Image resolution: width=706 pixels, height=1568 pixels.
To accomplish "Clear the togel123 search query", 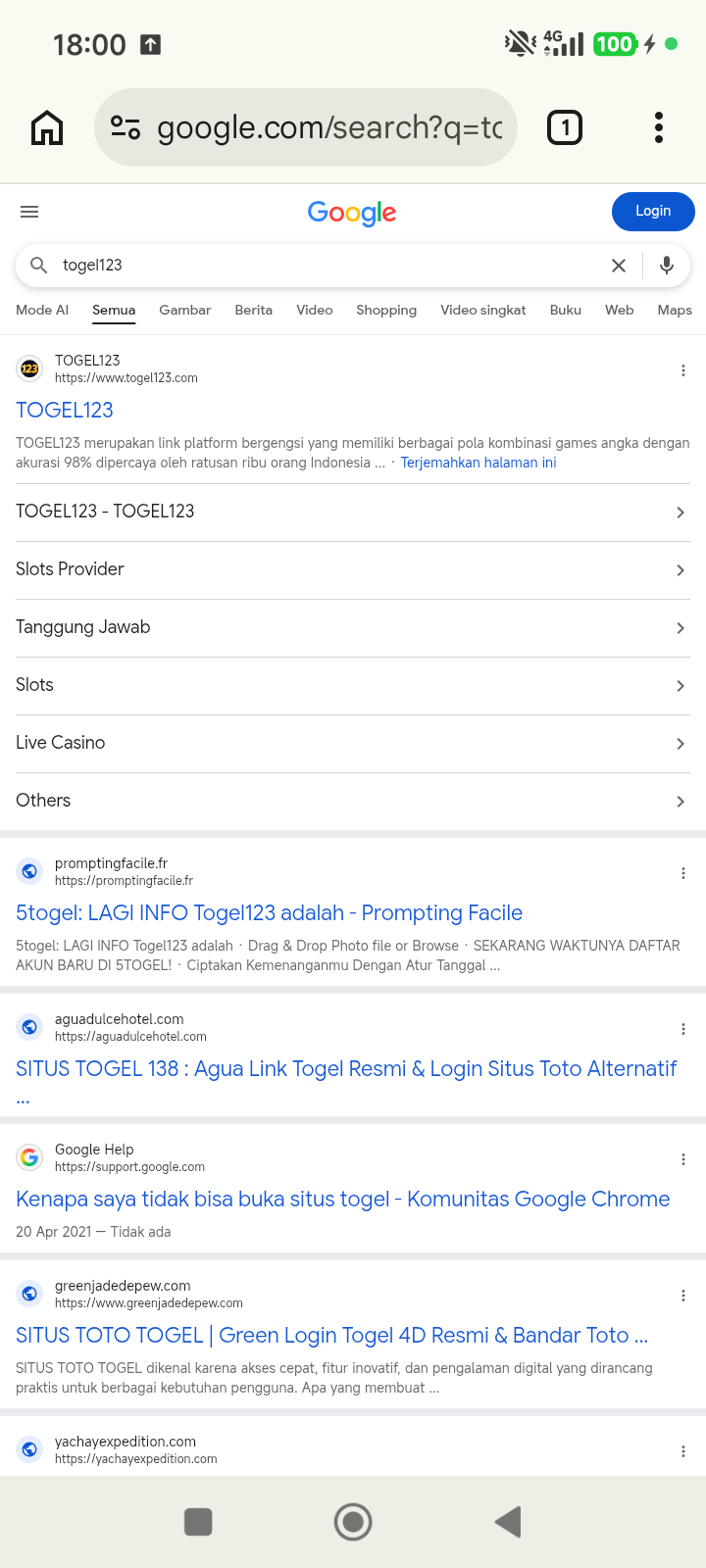I will tap(619, 266).
